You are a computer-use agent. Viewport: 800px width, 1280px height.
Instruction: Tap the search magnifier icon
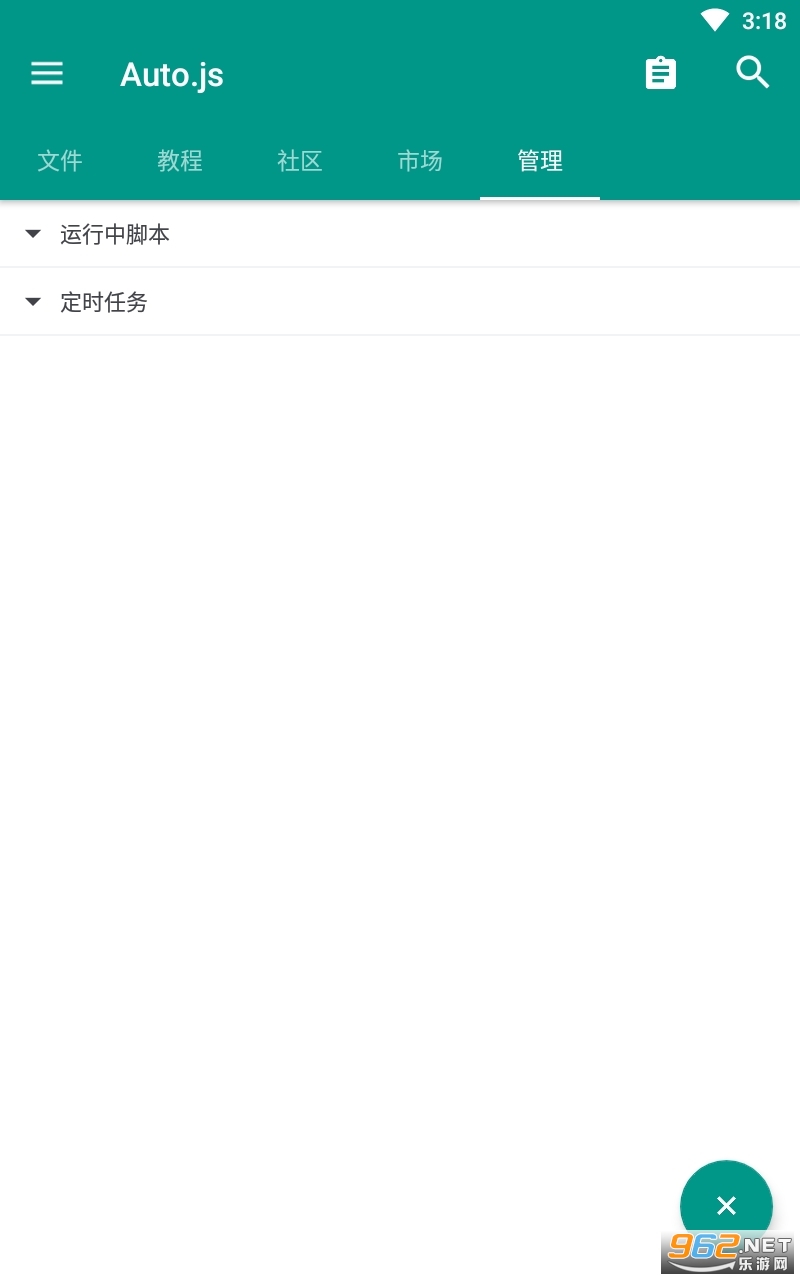tap(753, 73)
